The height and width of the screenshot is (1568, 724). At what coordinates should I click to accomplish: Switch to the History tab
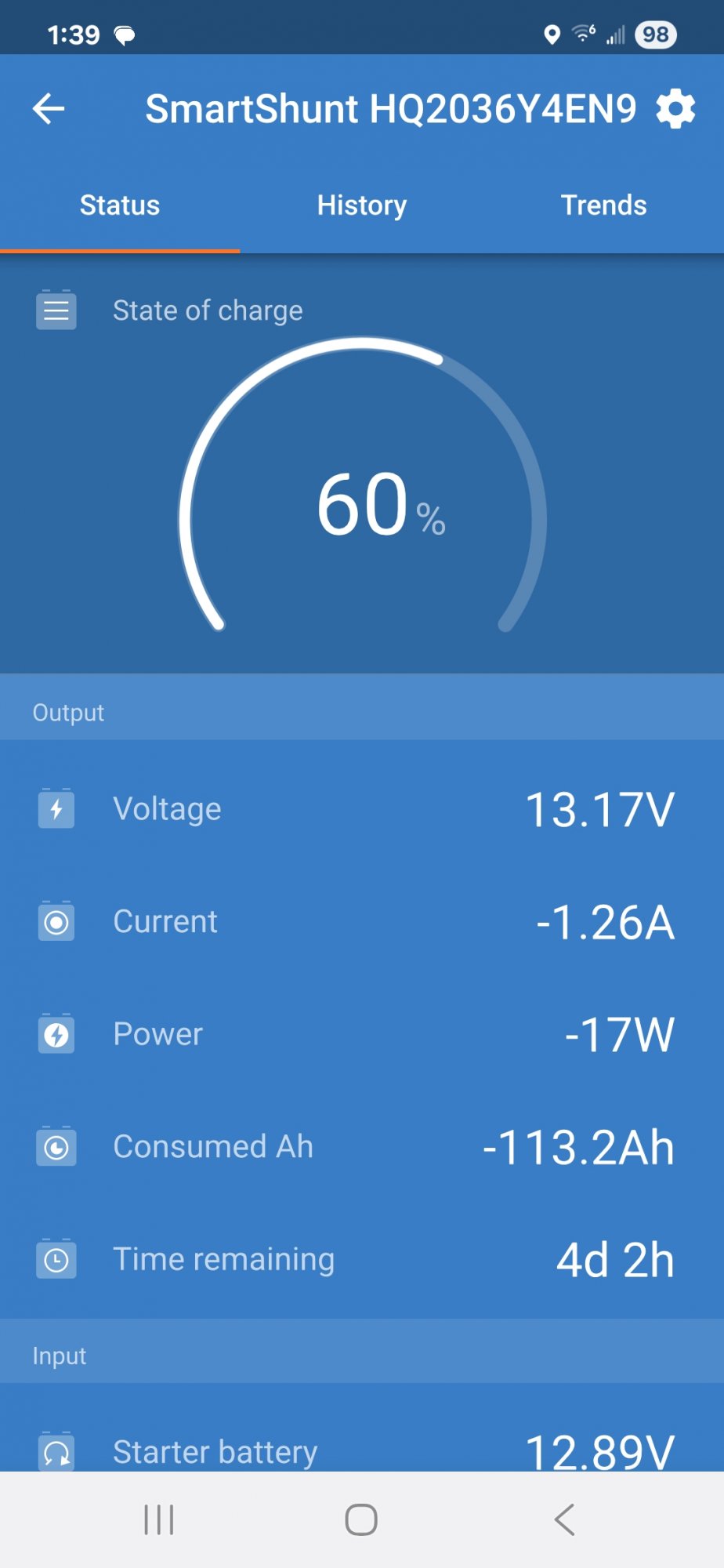(x=362, y=205)
